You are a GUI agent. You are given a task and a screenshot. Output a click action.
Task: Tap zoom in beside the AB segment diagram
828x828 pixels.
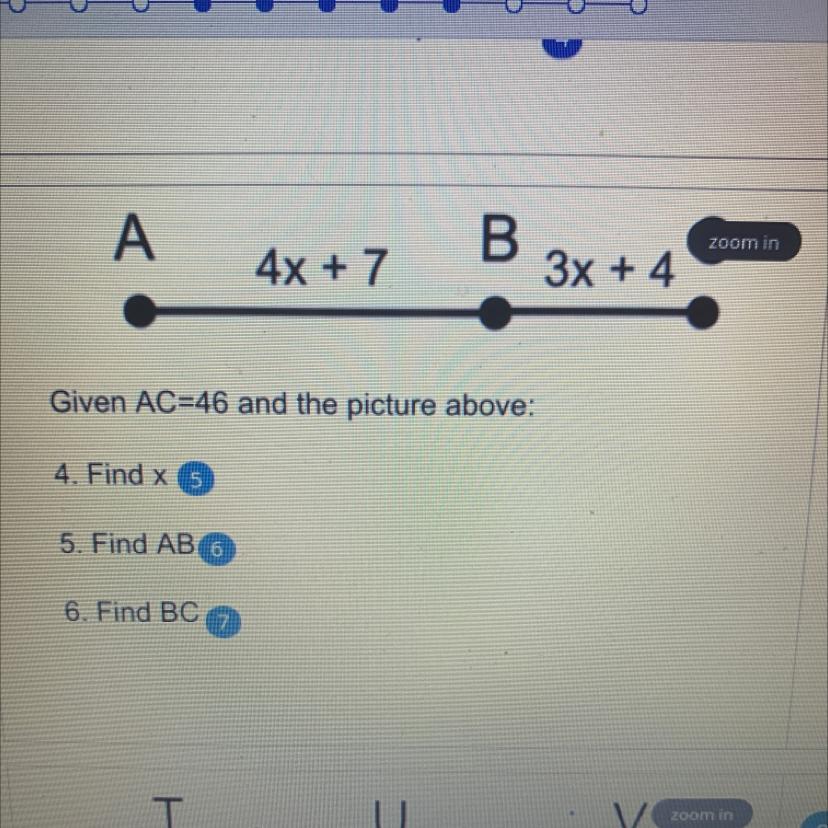(x=743, y=243)
